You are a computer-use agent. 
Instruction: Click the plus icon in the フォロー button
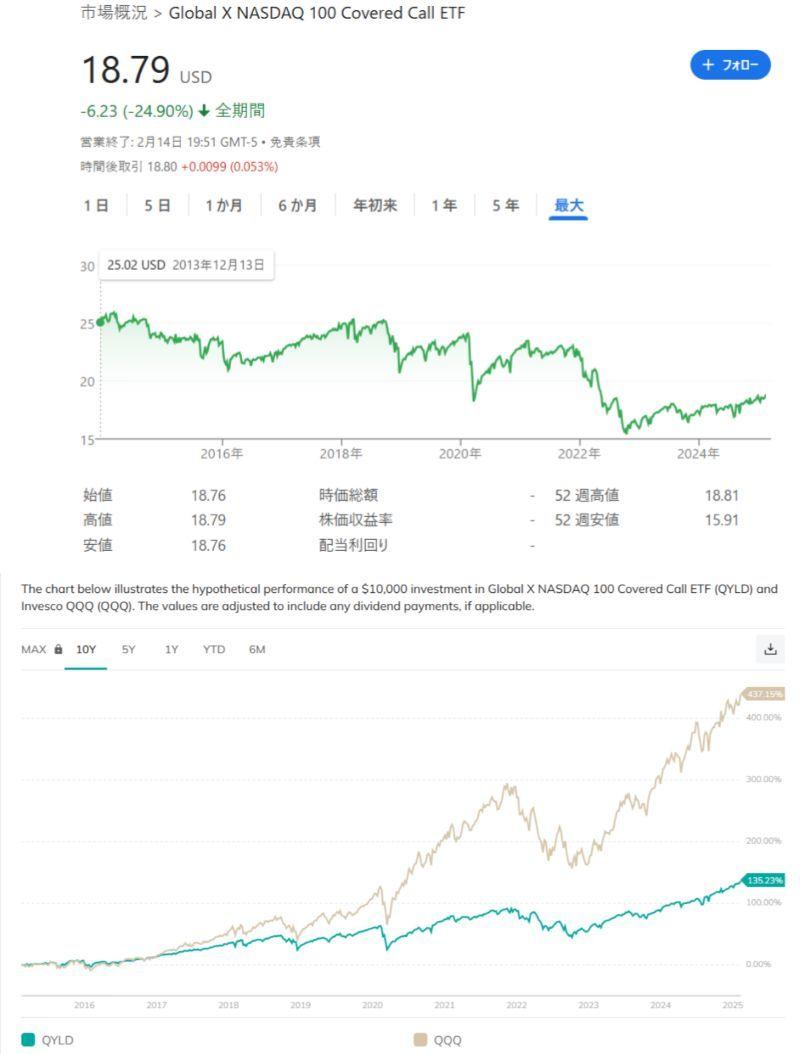[x=706, y=64]
